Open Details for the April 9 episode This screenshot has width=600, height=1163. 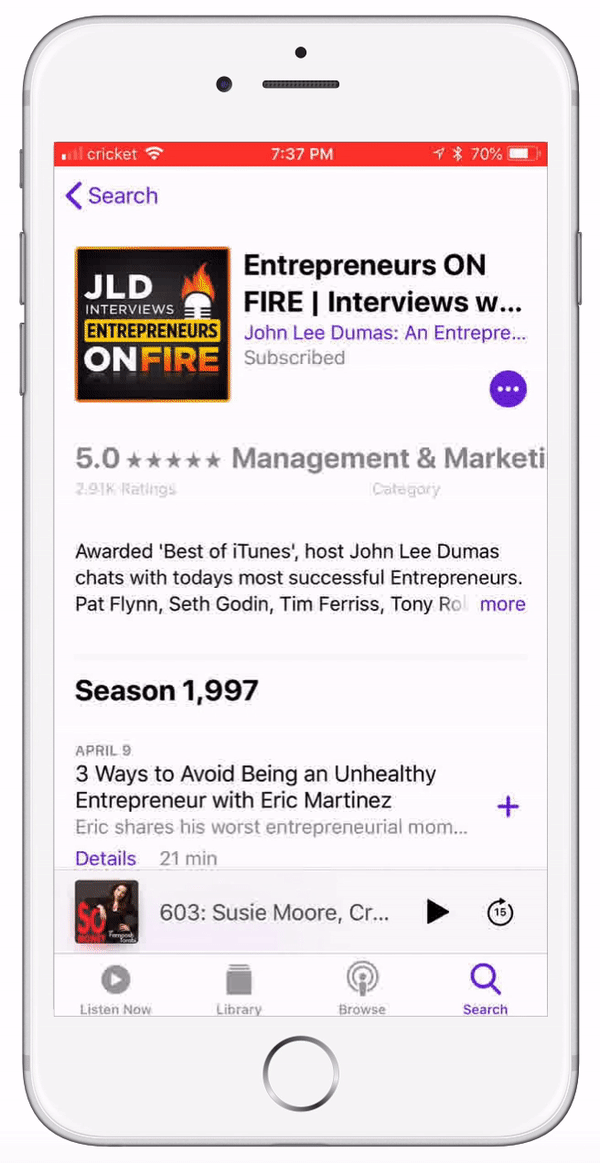(105, 858)
